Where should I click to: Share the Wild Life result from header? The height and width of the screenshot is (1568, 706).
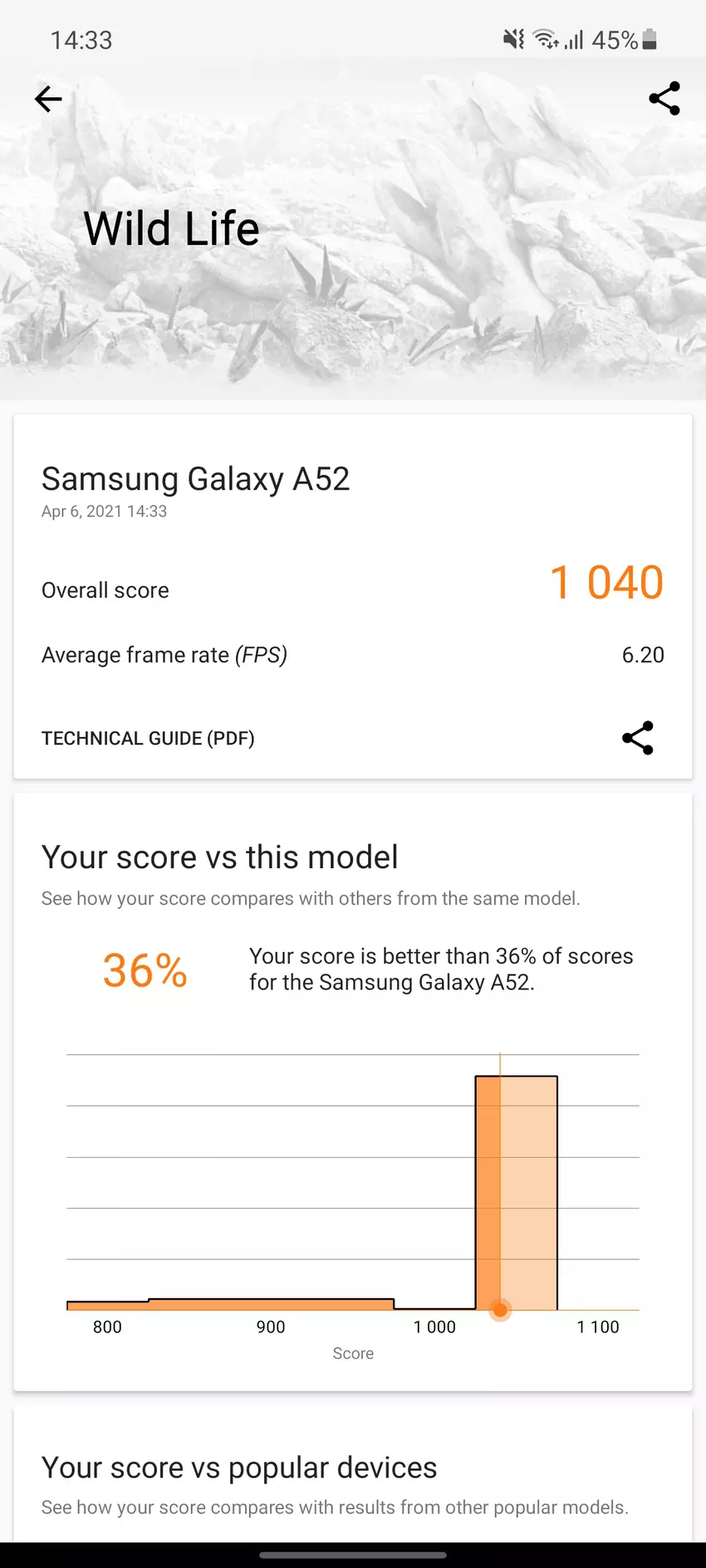click(664, 99)
